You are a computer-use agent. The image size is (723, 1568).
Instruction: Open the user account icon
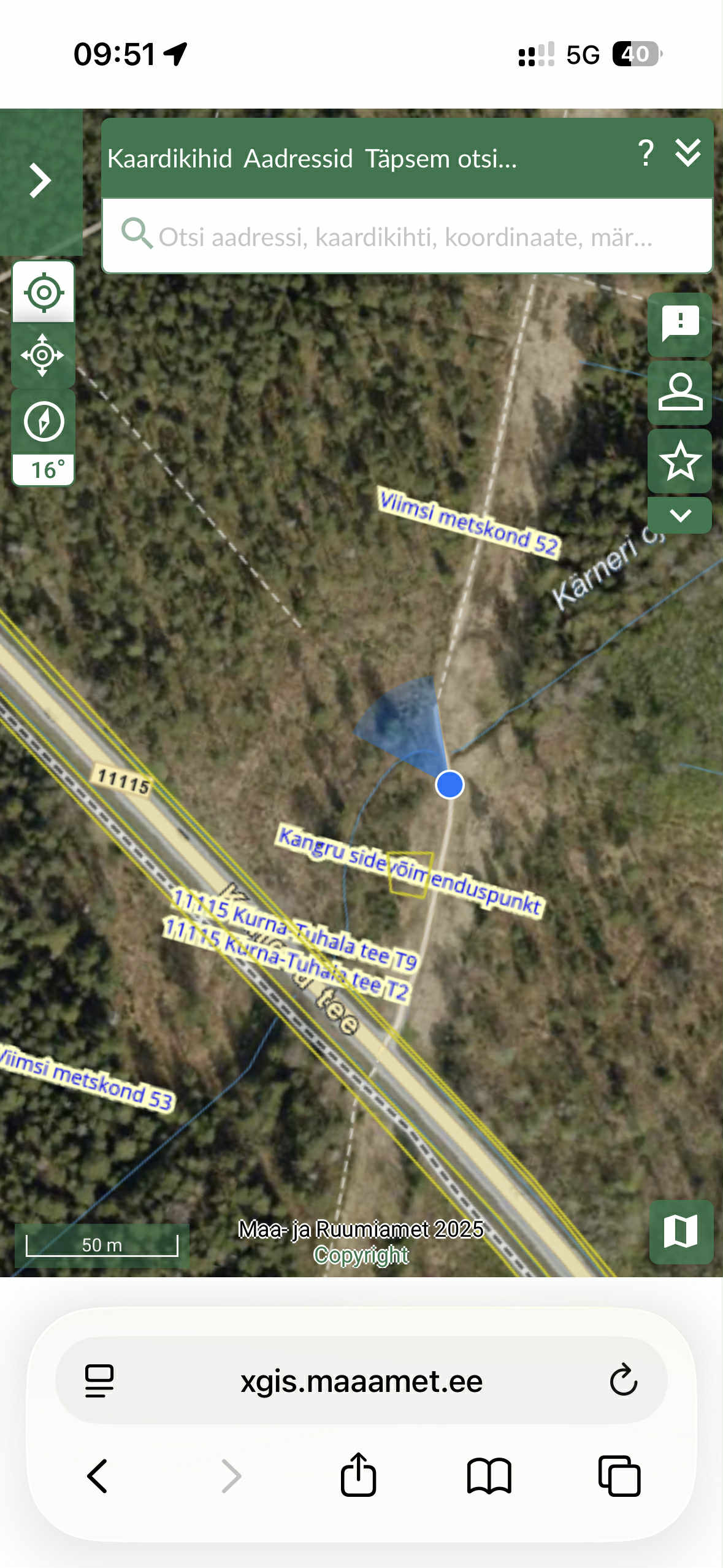pos(679,393)
